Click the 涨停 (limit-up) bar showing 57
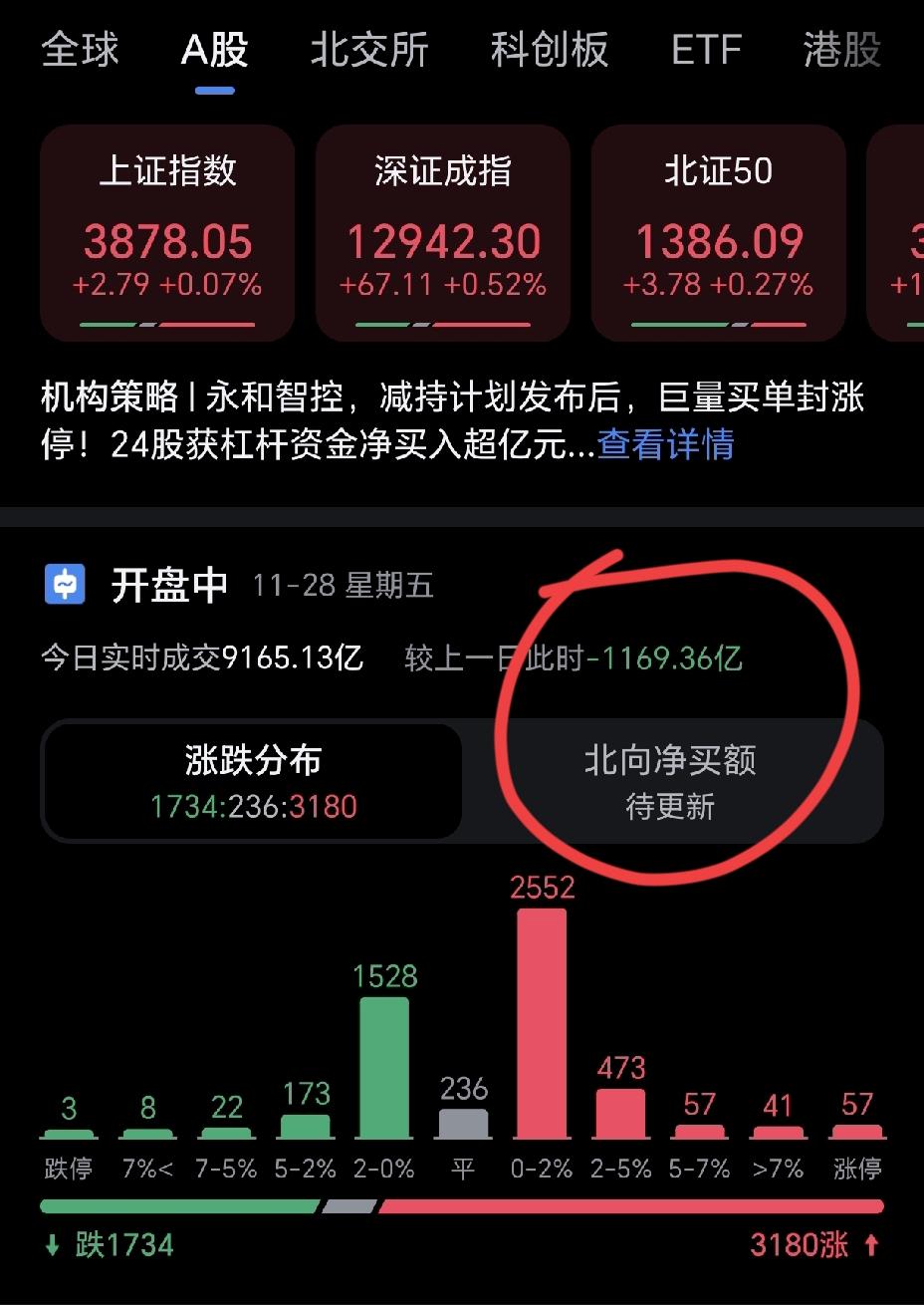924x1305 pixels. 856,1131
